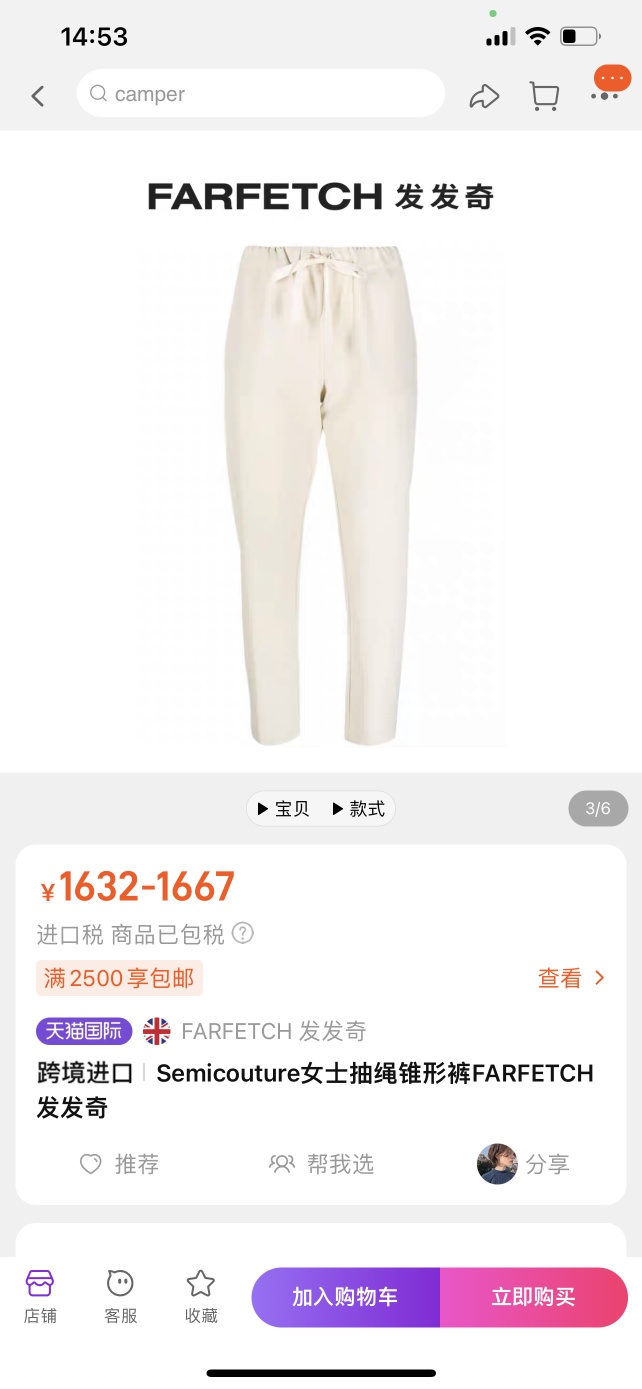Image resolution: width=642 pixels, height=1389 pixels.
Task: Open the more options menu
Action: click(605, 94)
